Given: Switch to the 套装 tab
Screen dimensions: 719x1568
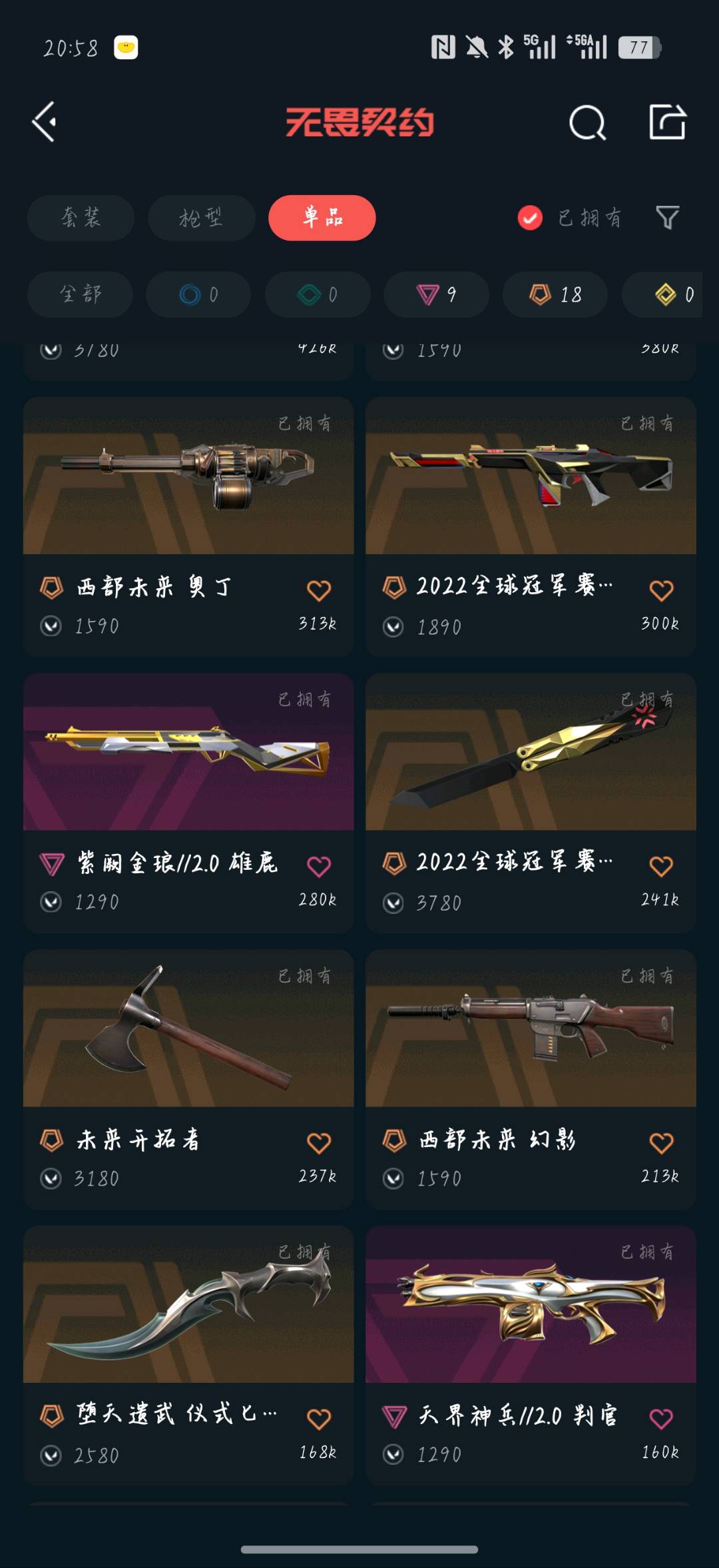Looking at the screenshot, I should click(81, 218).
